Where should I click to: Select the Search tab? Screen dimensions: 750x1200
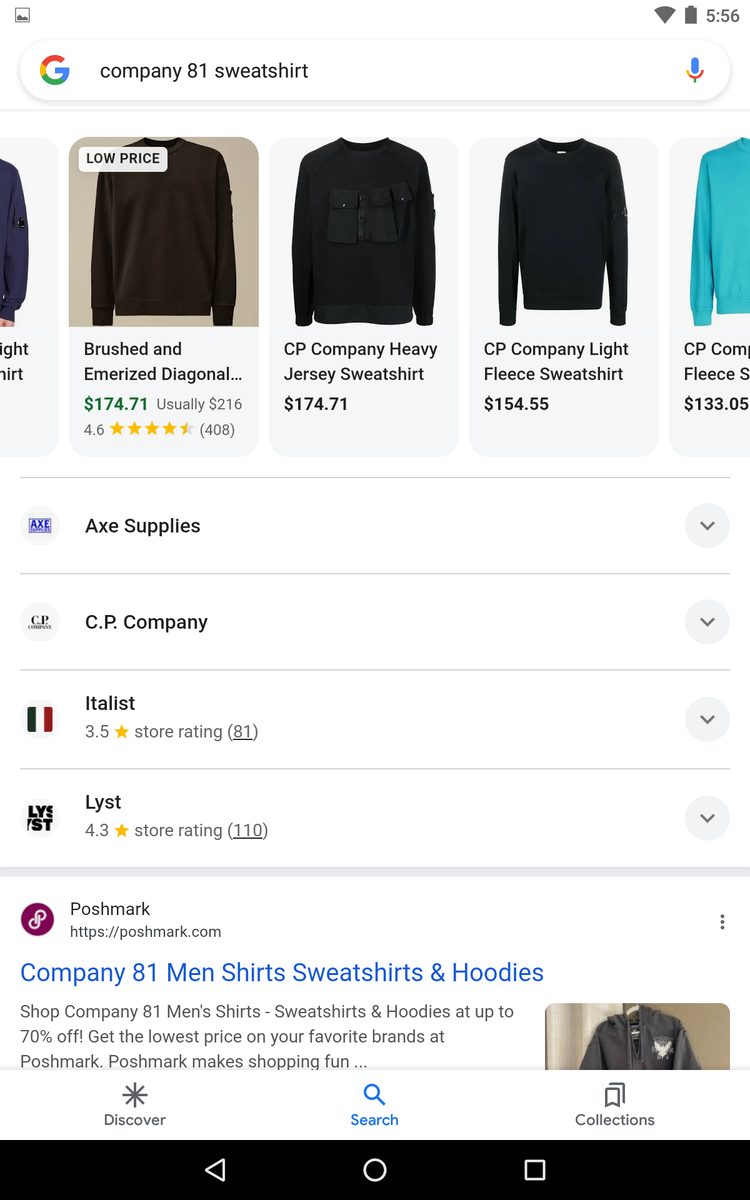coord(374,1104)
